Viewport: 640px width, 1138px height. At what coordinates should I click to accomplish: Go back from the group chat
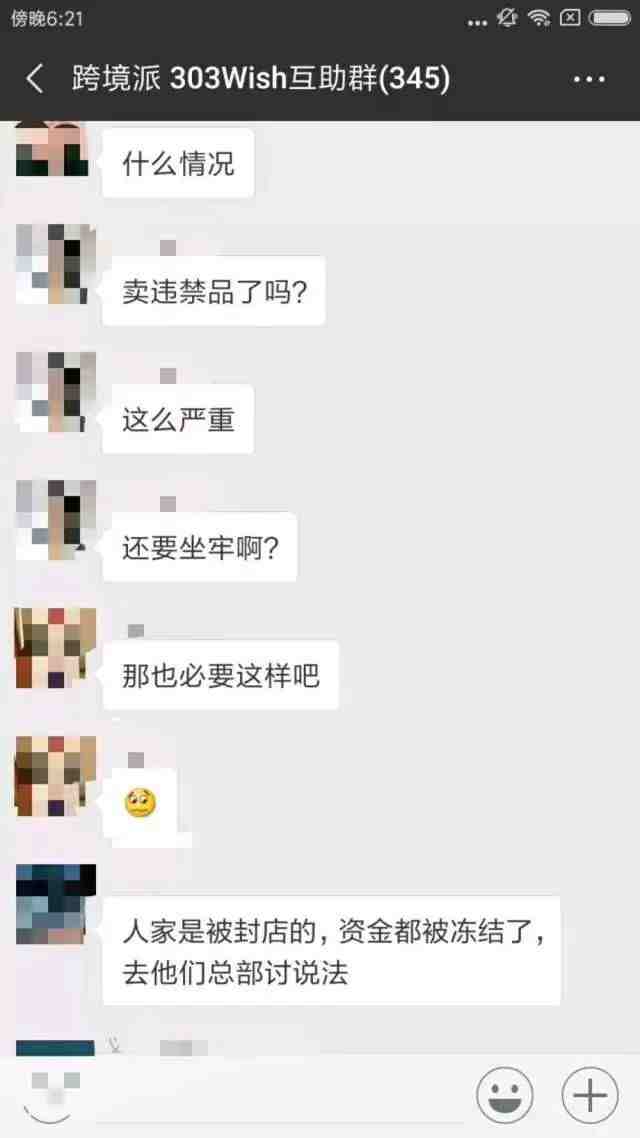coord(35,79)
